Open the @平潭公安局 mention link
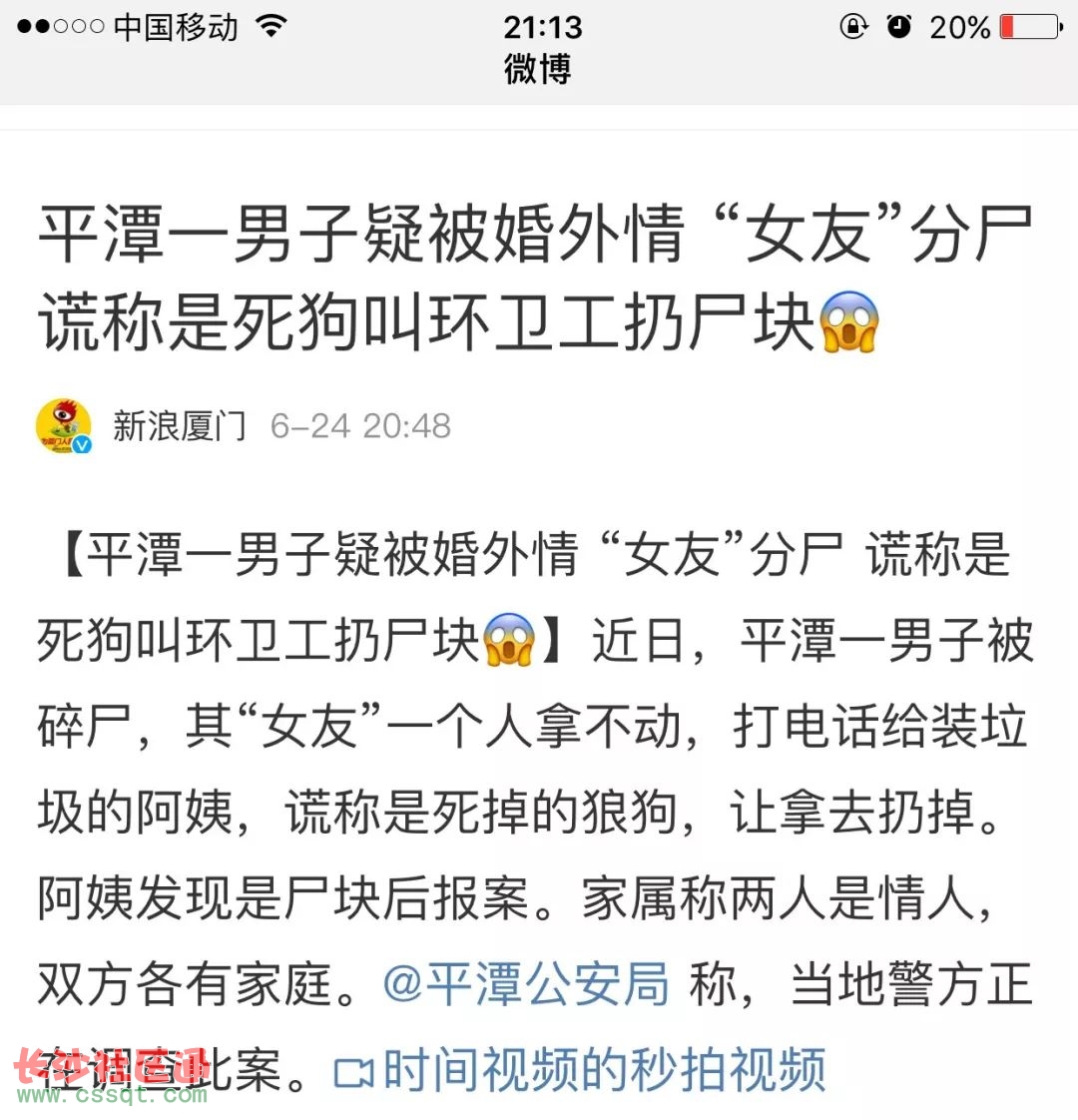The width and height of the screenshot is (1078, 1120). 525,985
